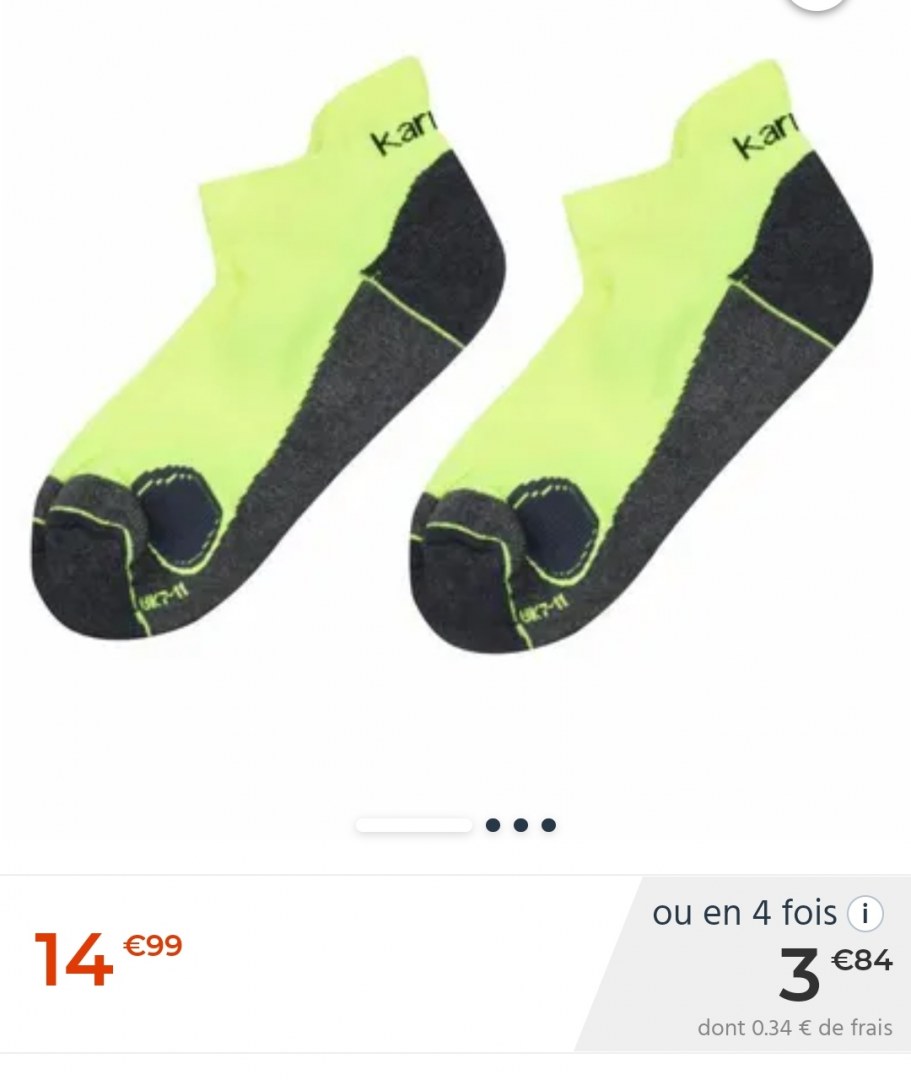Open the info icon beside 'ou en 4 fois'
This screenshot has height=1080, width=911.
point(865,913)
